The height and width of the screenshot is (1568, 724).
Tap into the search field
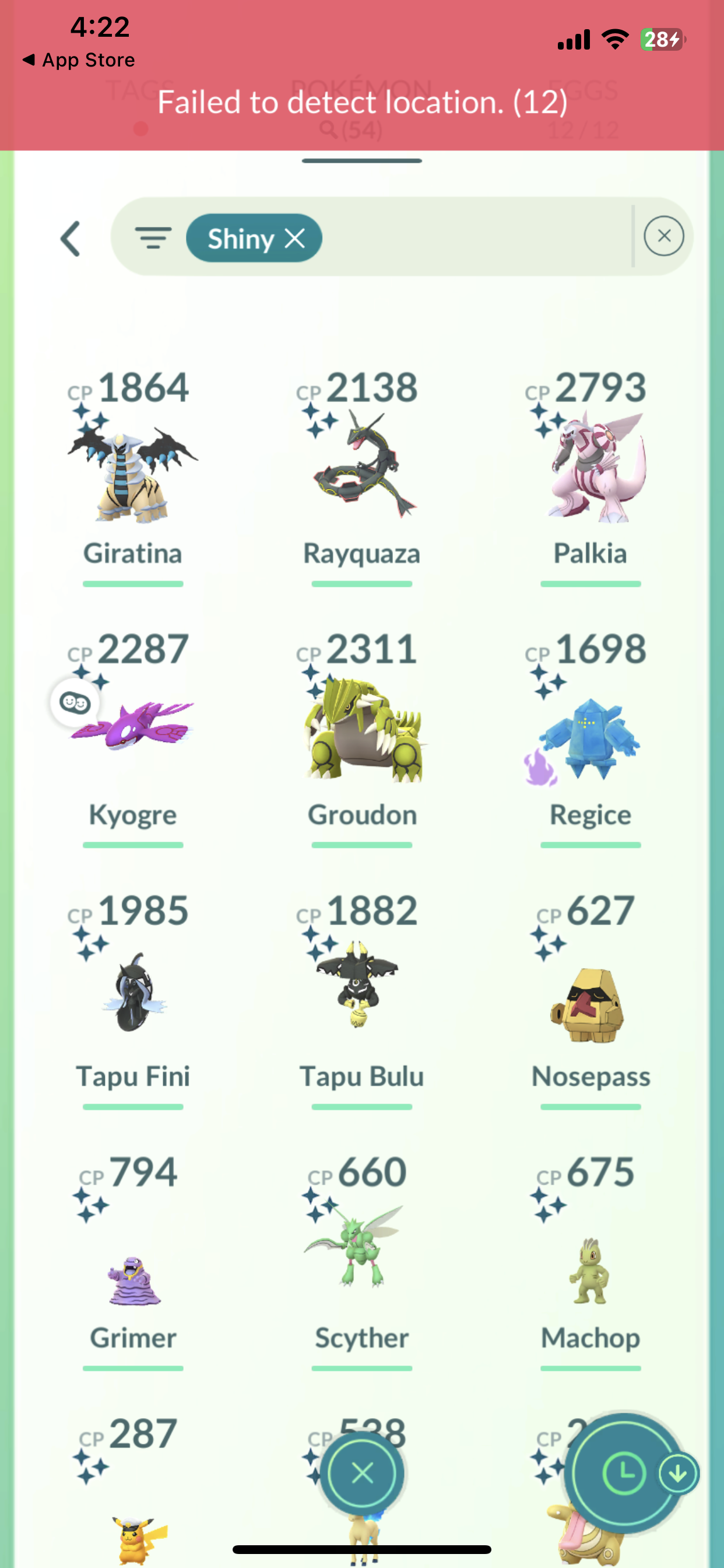[475, 237]
